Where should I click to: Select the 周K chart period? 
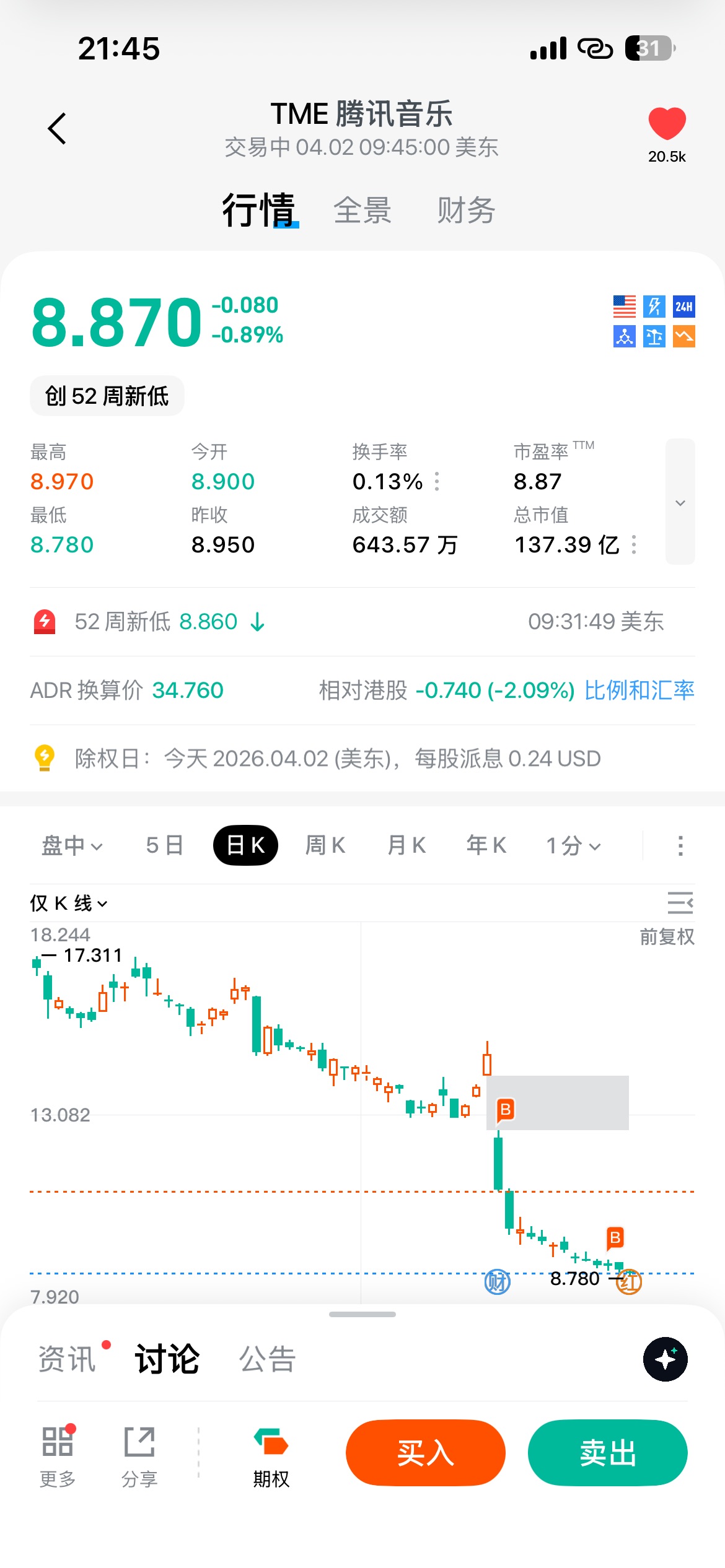coord(325,846)
